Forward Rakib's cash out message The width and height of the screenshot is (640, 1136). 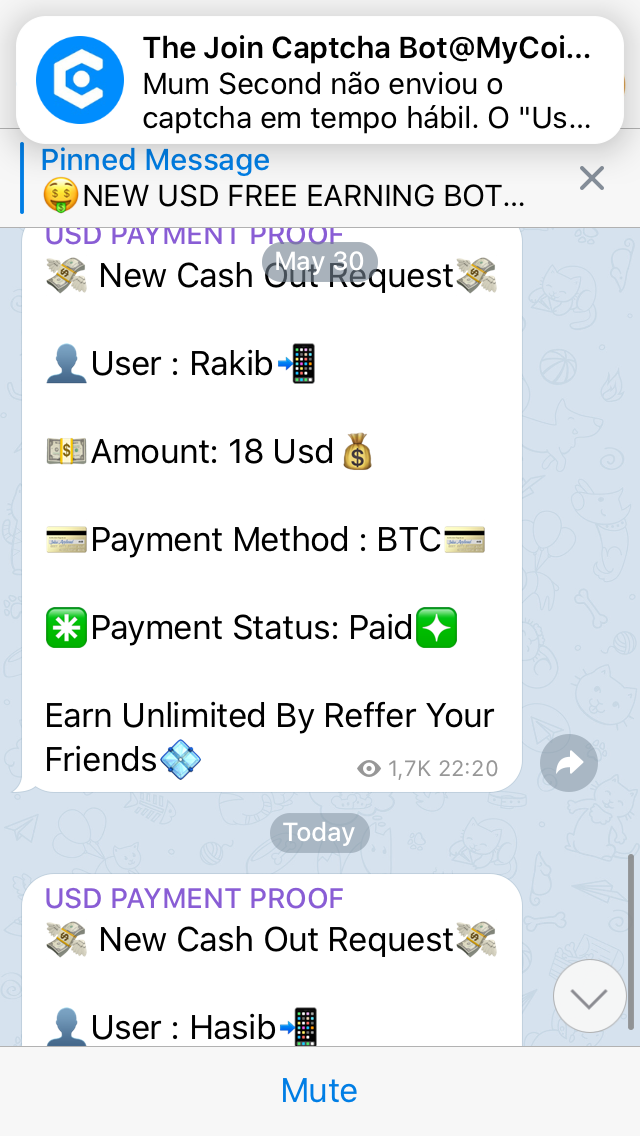pyautogui.click(x=569, y=765)
